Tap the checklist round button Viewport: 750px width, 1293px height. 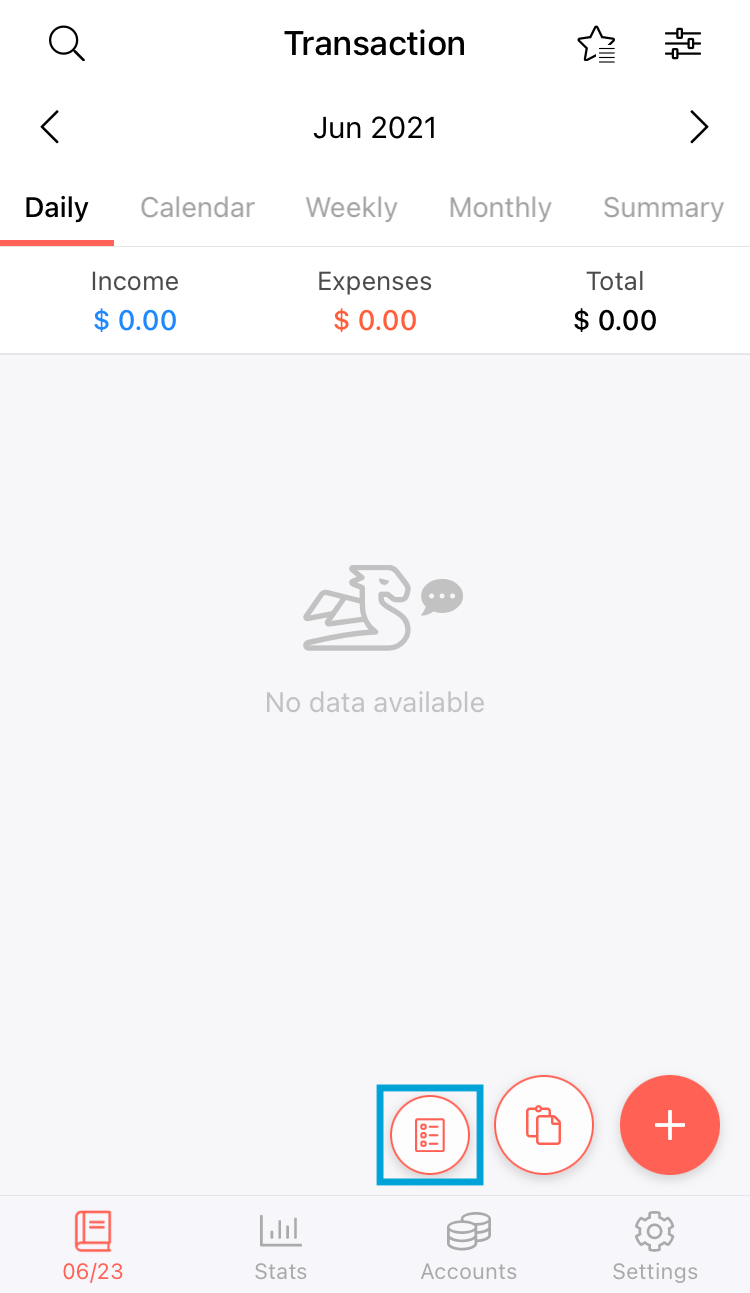tap(430, 1135)
